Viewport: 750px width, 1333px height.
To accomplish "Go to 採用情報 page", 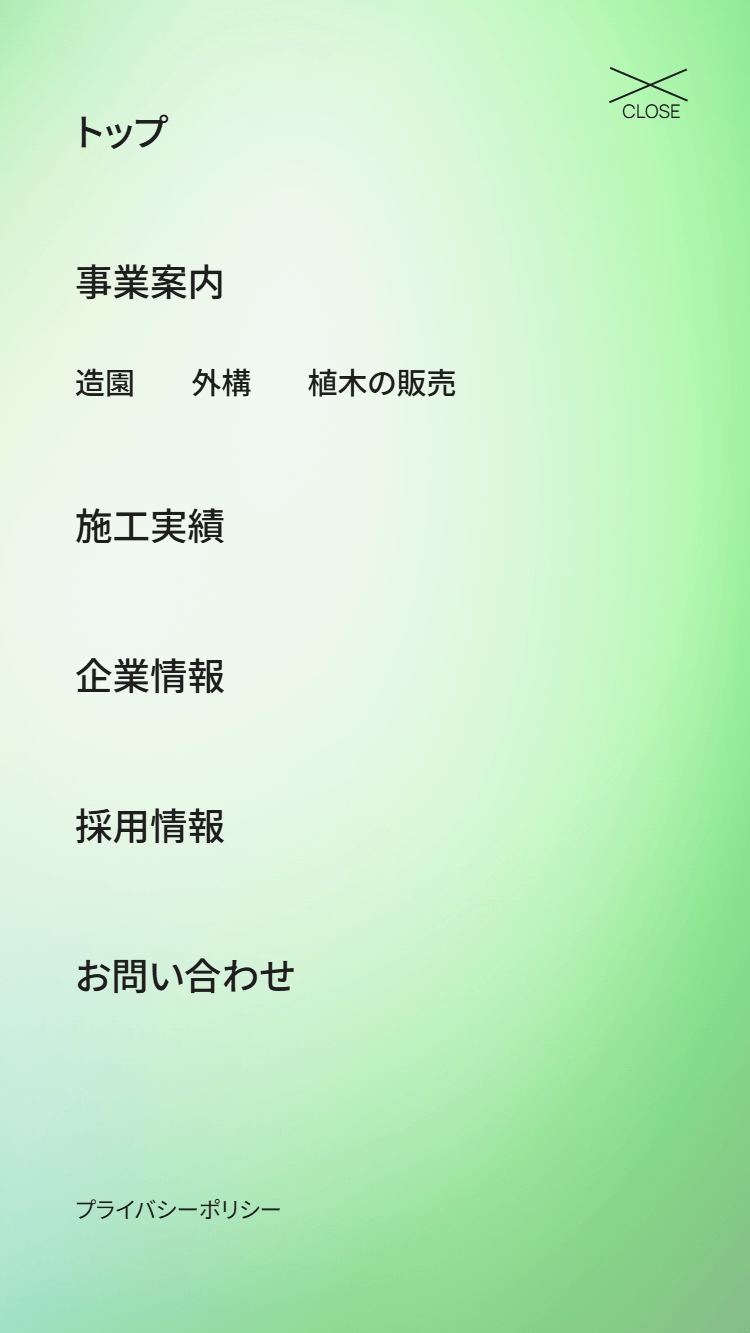I will point(150,827).
